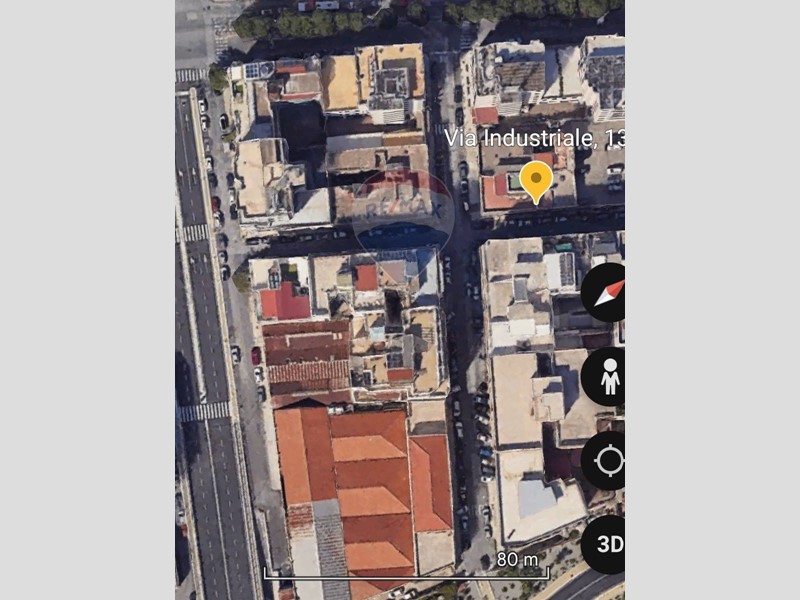
Task: Switch the map to 3D view
Action: 607,545
